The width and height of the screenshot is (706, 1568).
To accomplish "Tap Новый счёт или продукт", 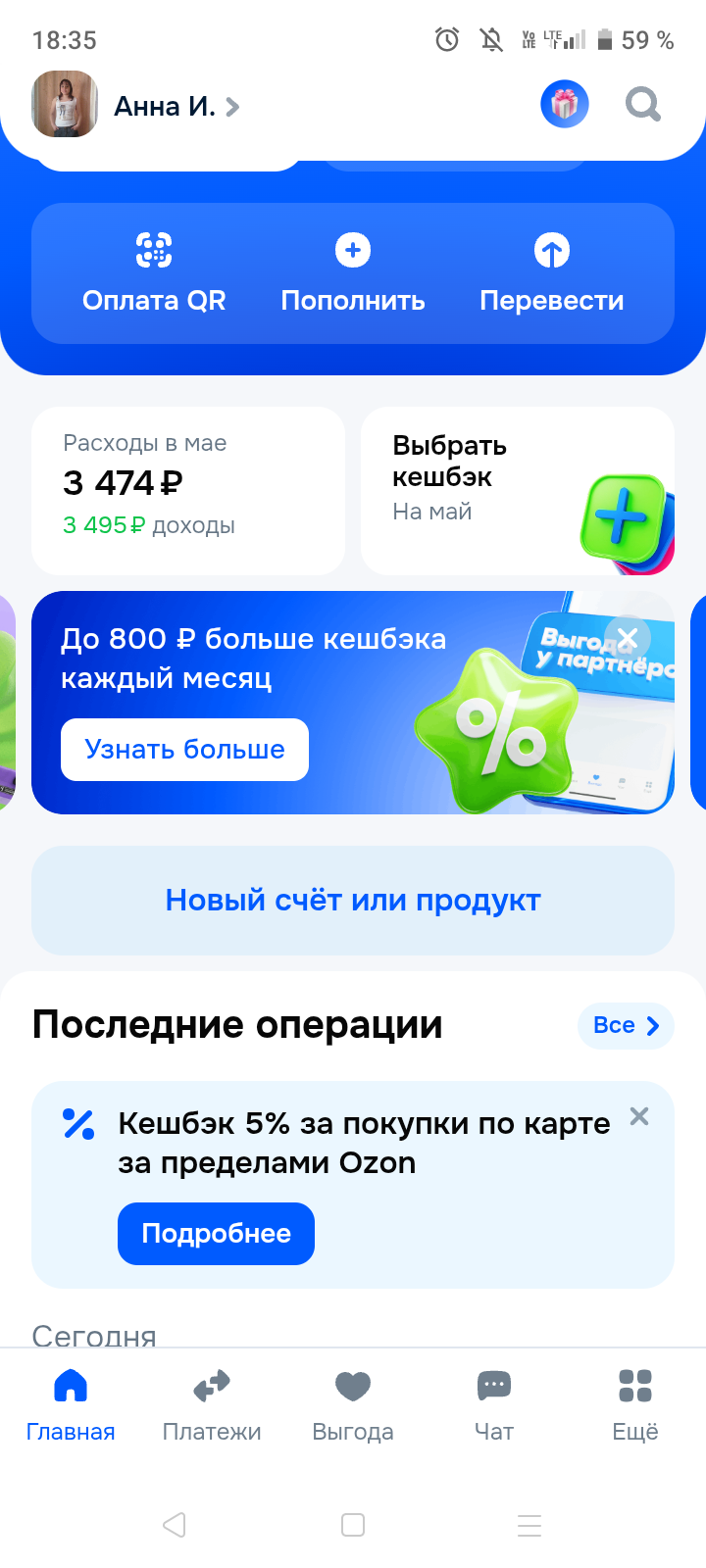I will (x=353, y=901).
